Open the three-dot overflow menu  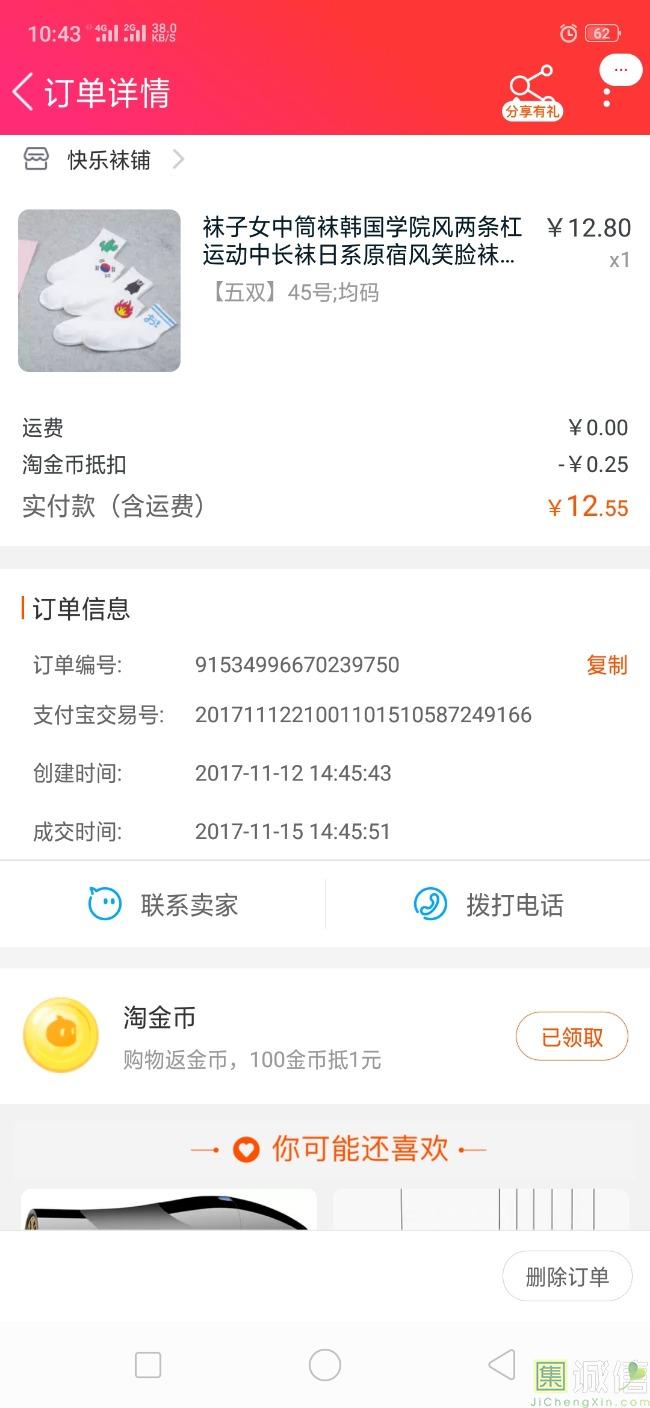point(606,95)
